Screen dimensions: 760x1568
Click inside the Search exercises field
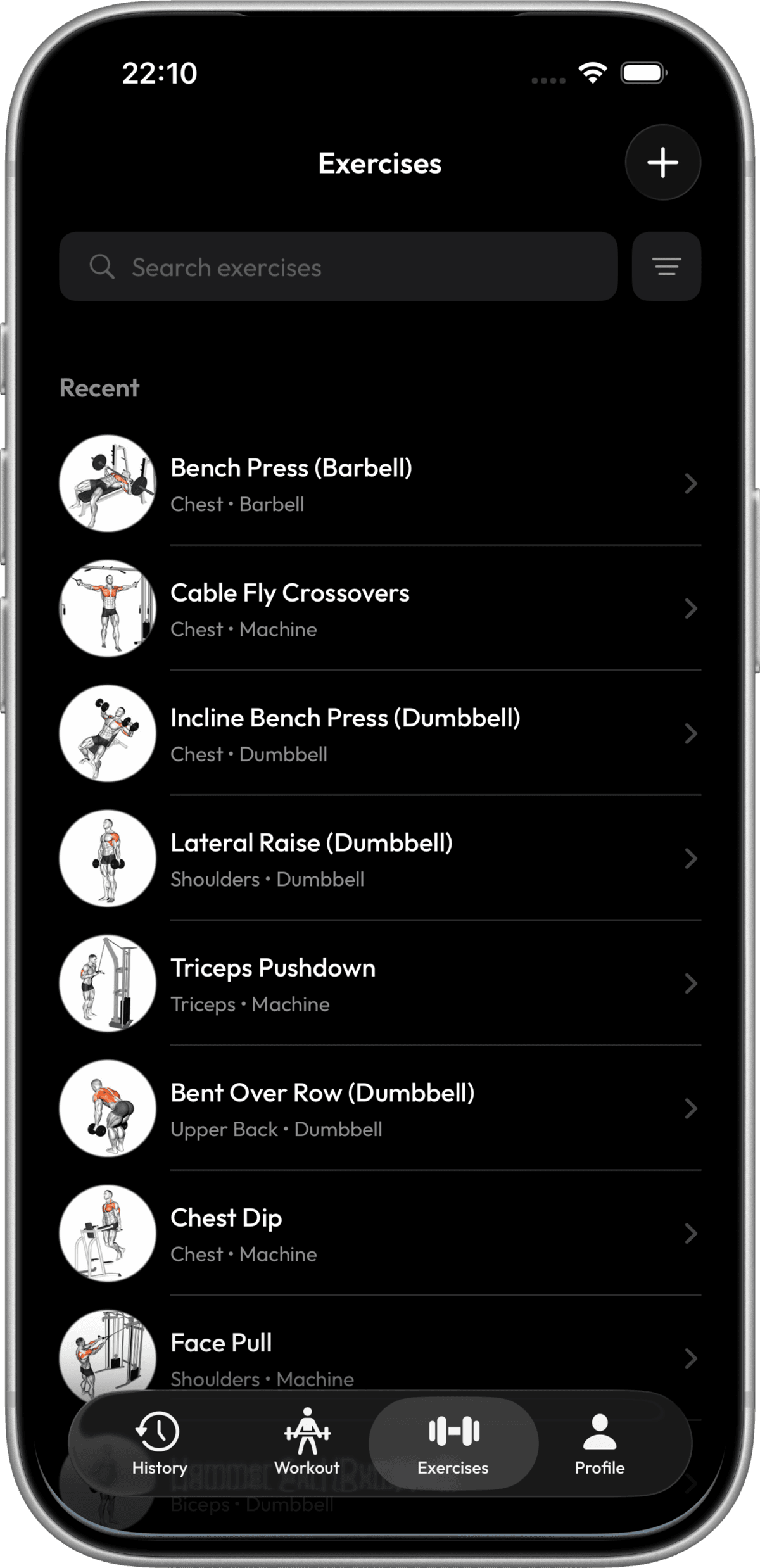[336, 266]
